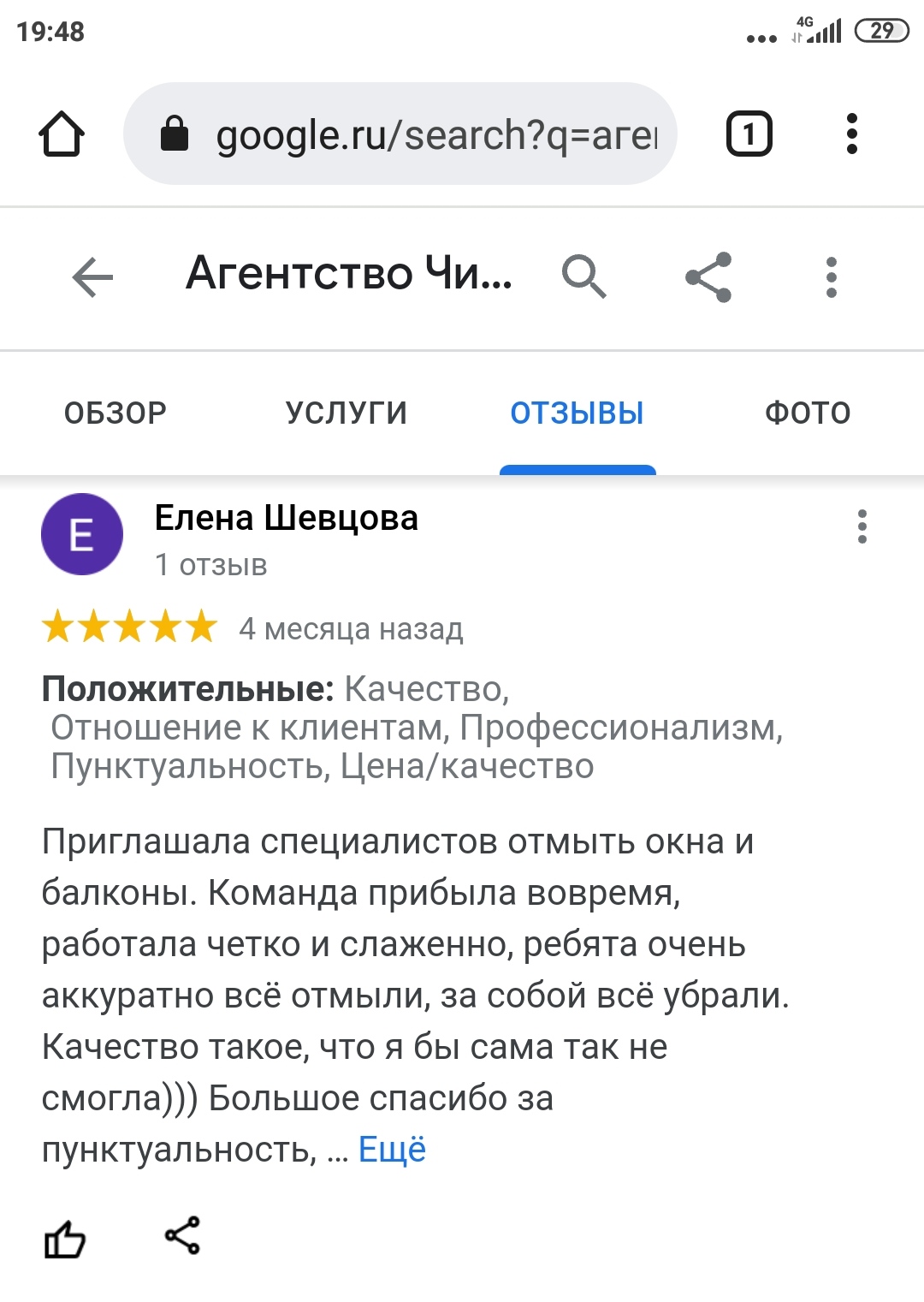Open the business listing options menu
This screenshot has height=1302, width=924.
[x=831, y=276]
